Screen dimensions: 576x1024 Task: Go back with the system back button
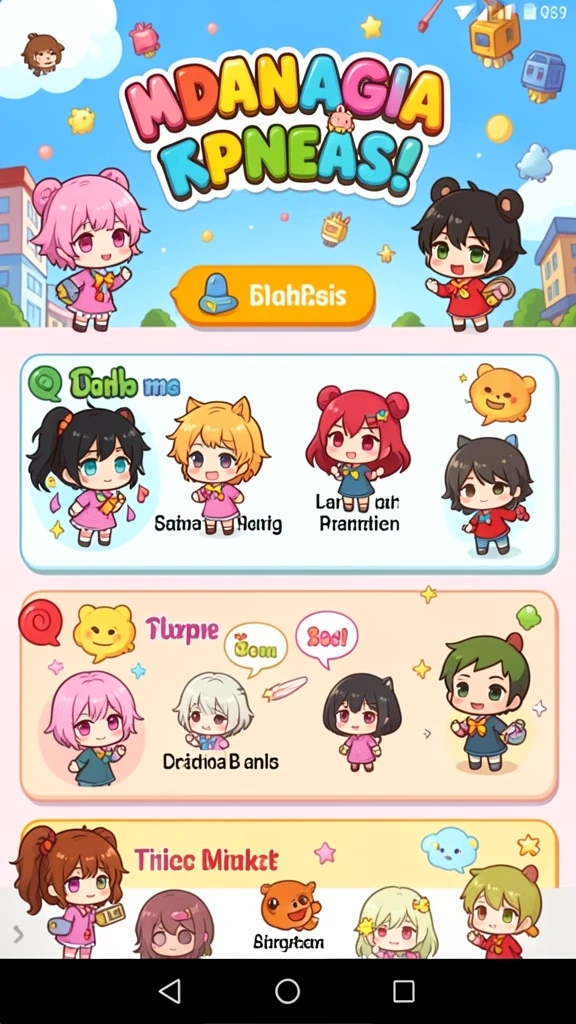(170, 991)
